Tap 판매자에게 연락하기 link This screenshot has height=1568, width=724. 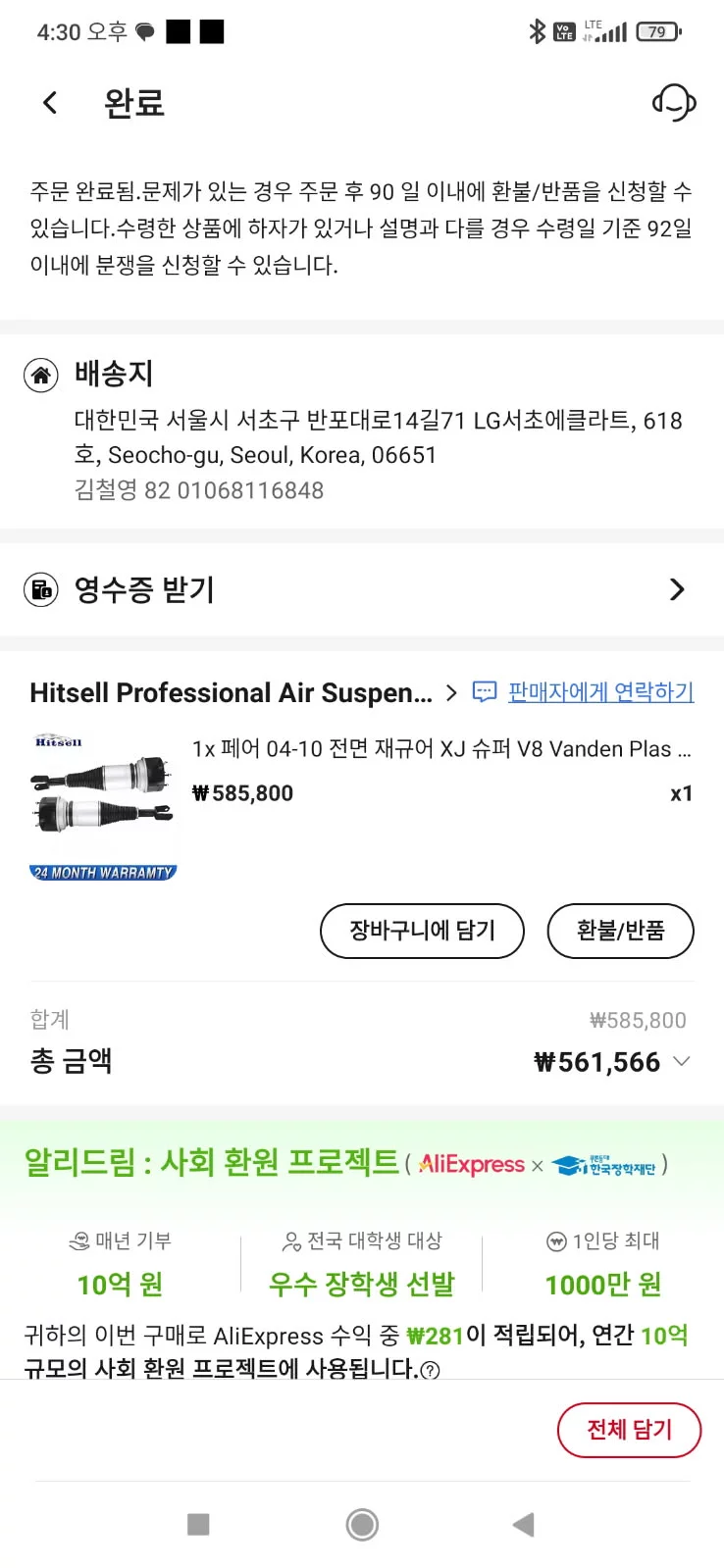[x=599, y=692]
